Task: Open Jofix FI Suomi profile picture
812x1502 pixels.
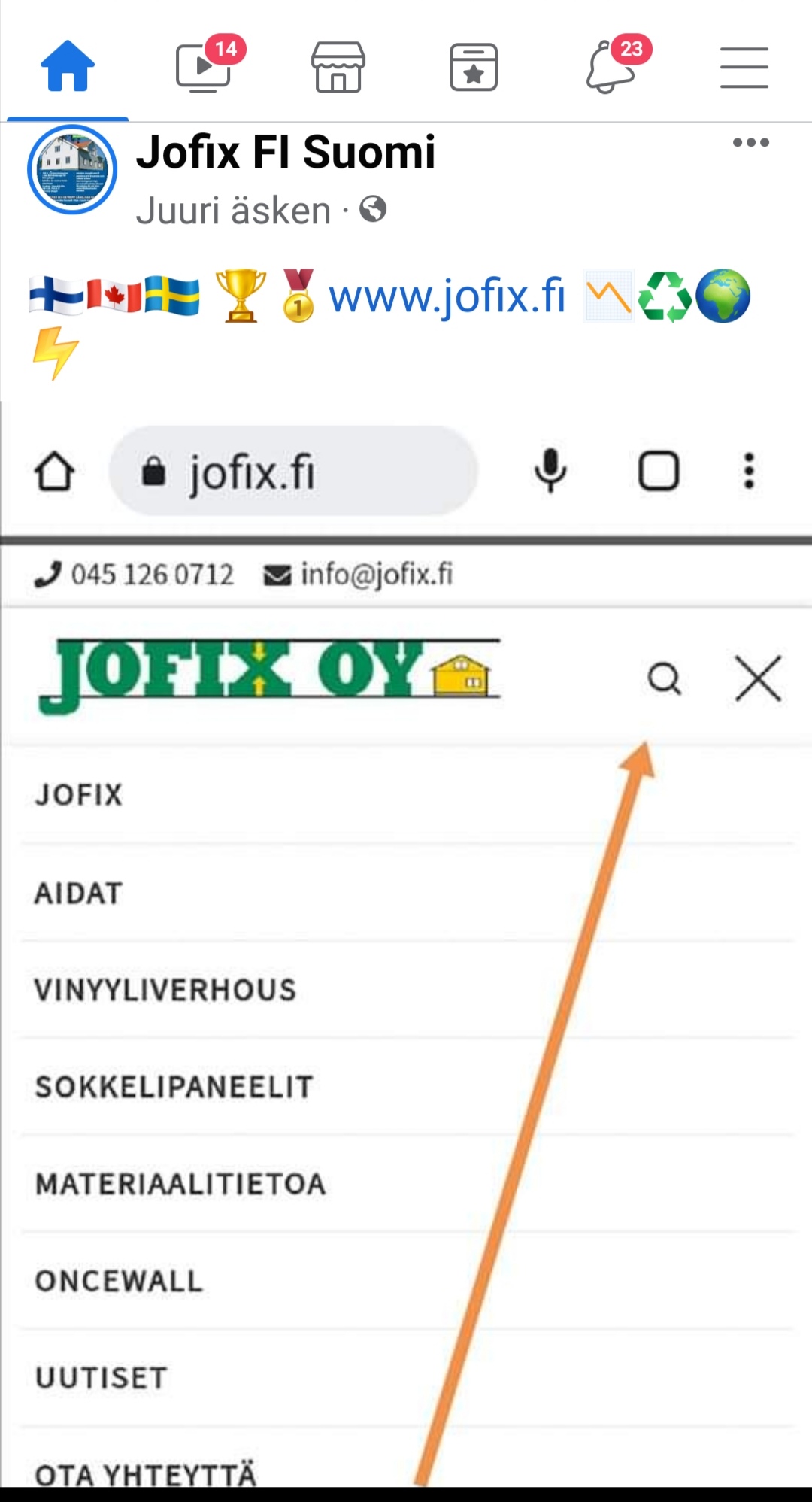Action: coord(72,170)
